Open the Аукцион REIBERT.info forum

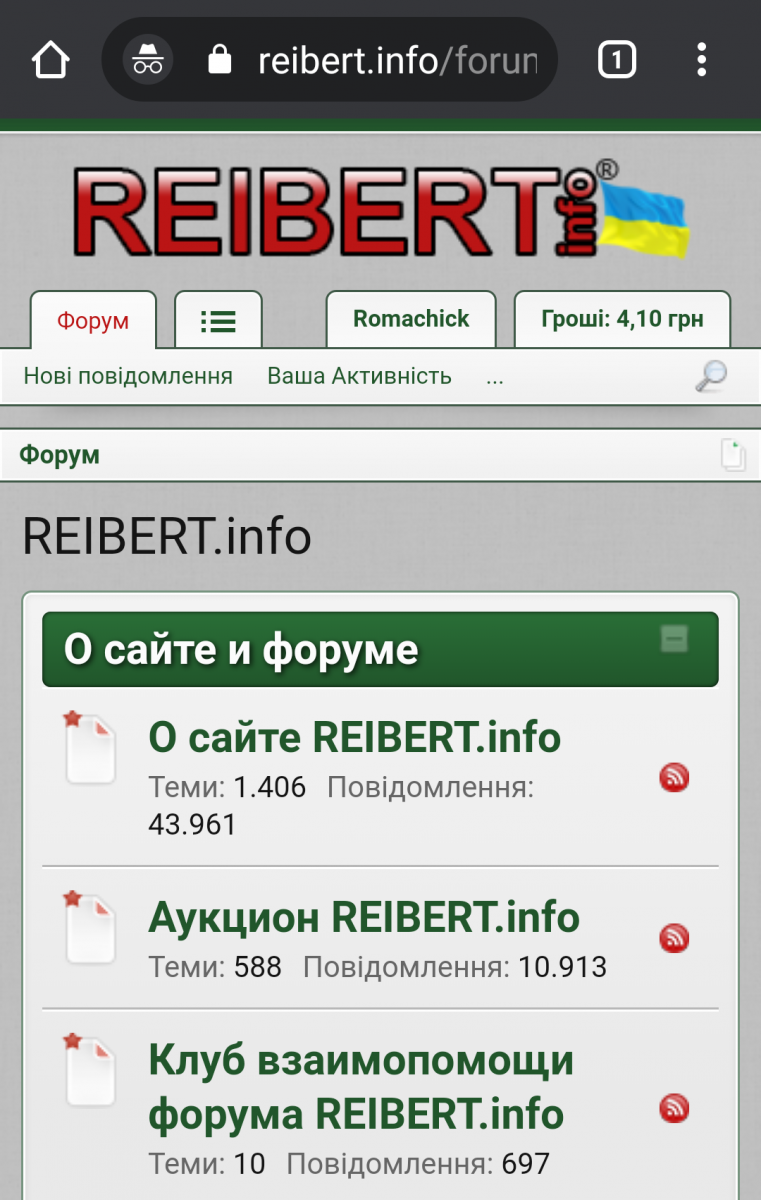[x=364, y=917]
